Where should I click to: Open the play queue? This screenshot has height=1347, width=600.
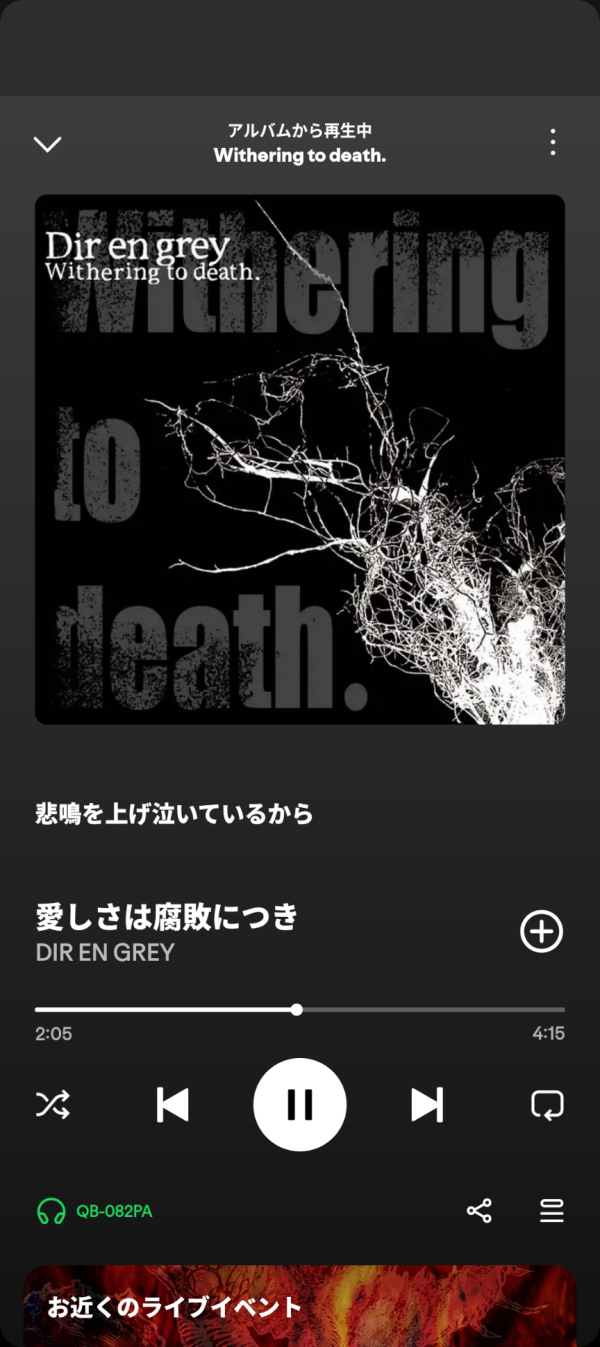[x=552, y=1212]
